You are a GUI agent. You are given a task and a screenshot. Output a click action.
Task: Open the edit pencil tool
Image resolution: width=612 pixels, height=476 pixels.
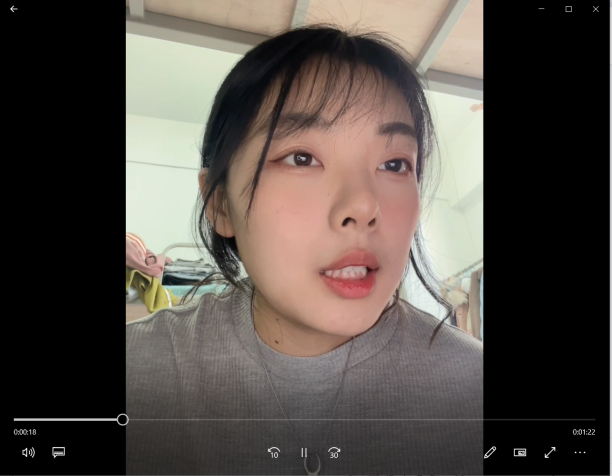click(x=490, y=453)
